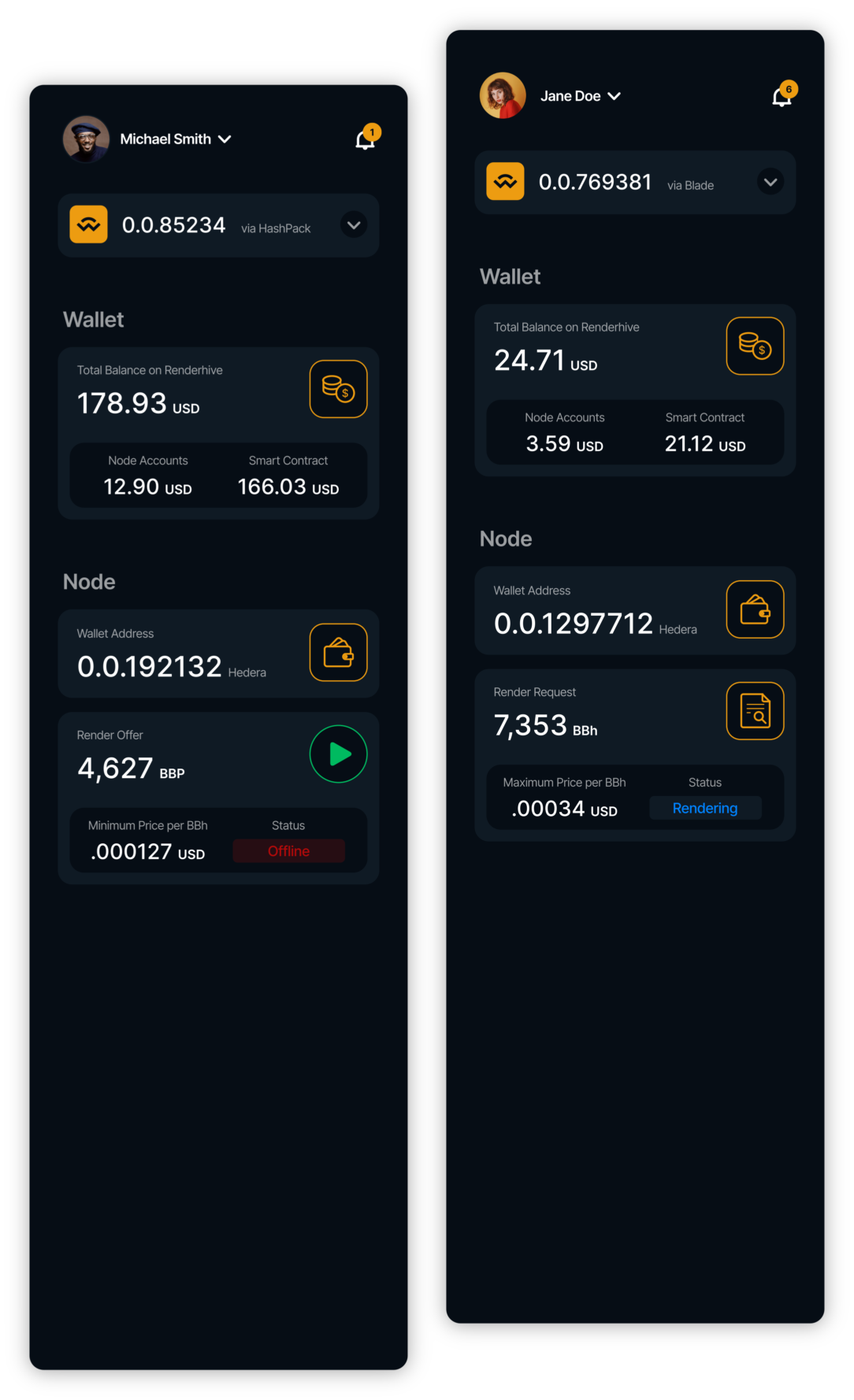This screenshot has width=854, height=1400.
Task: Open the Render Request document search icon
Action: click(x=755, y=711)
